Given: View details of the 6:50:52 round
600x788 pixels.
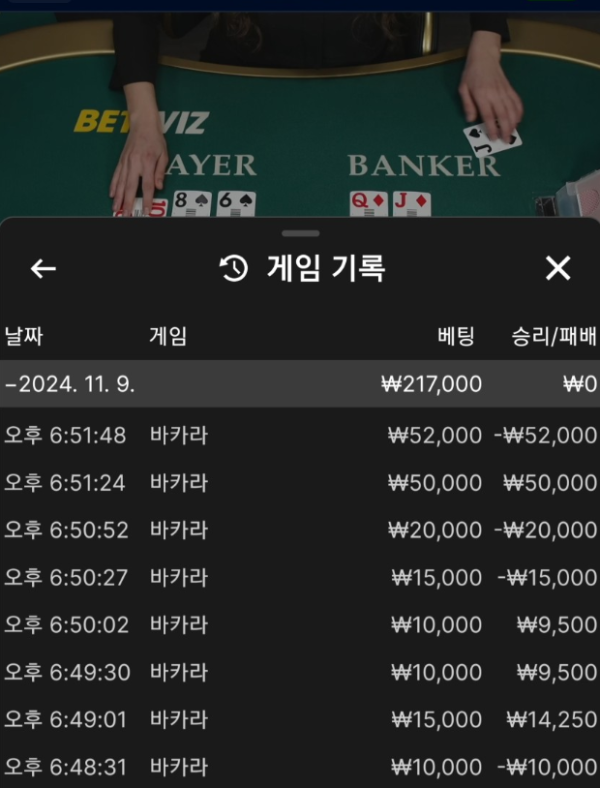Looking at the screenshot, I should (300, 530).
